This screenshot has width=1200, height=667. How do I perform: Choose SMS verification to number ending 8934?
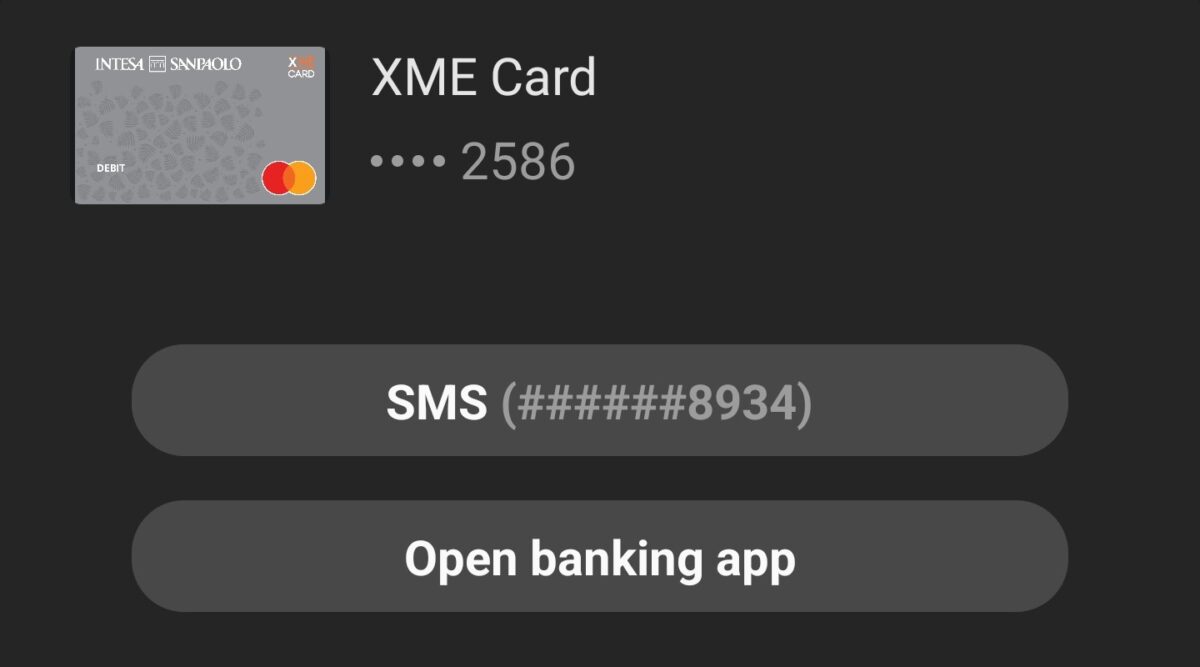pos(600,401)
